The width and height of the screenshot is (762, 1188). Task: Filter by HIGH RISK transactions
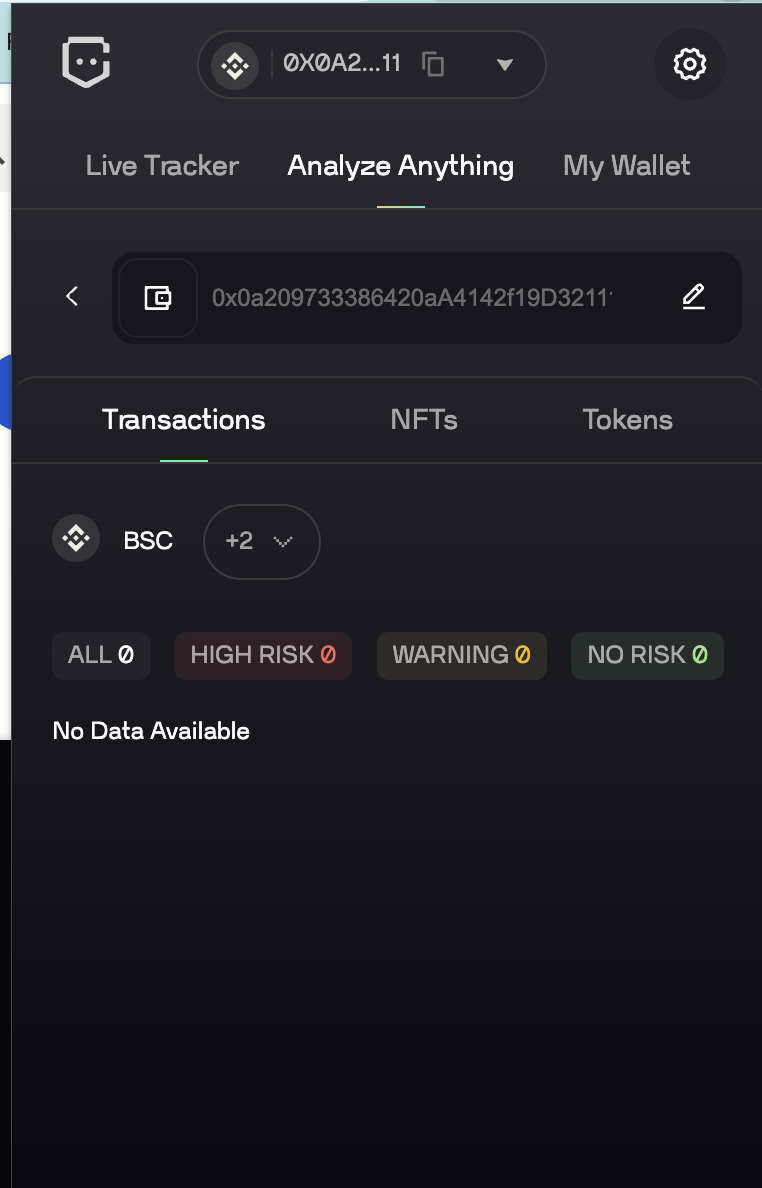262,656
